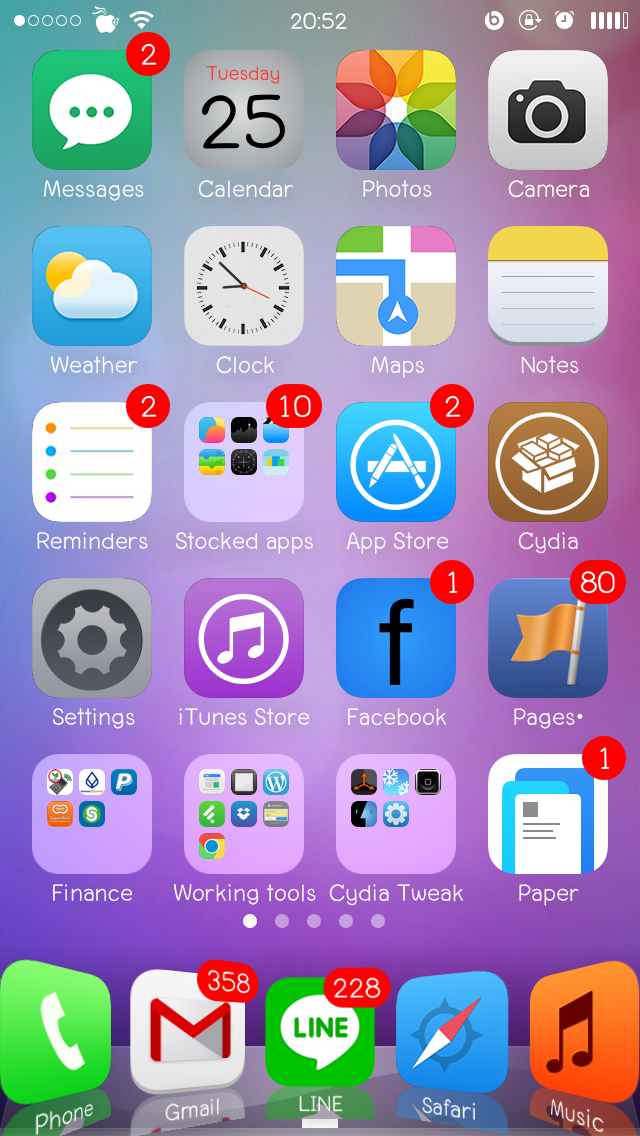Launch iTunes Store
640x1136 pixels.
(x=244, y=638)
